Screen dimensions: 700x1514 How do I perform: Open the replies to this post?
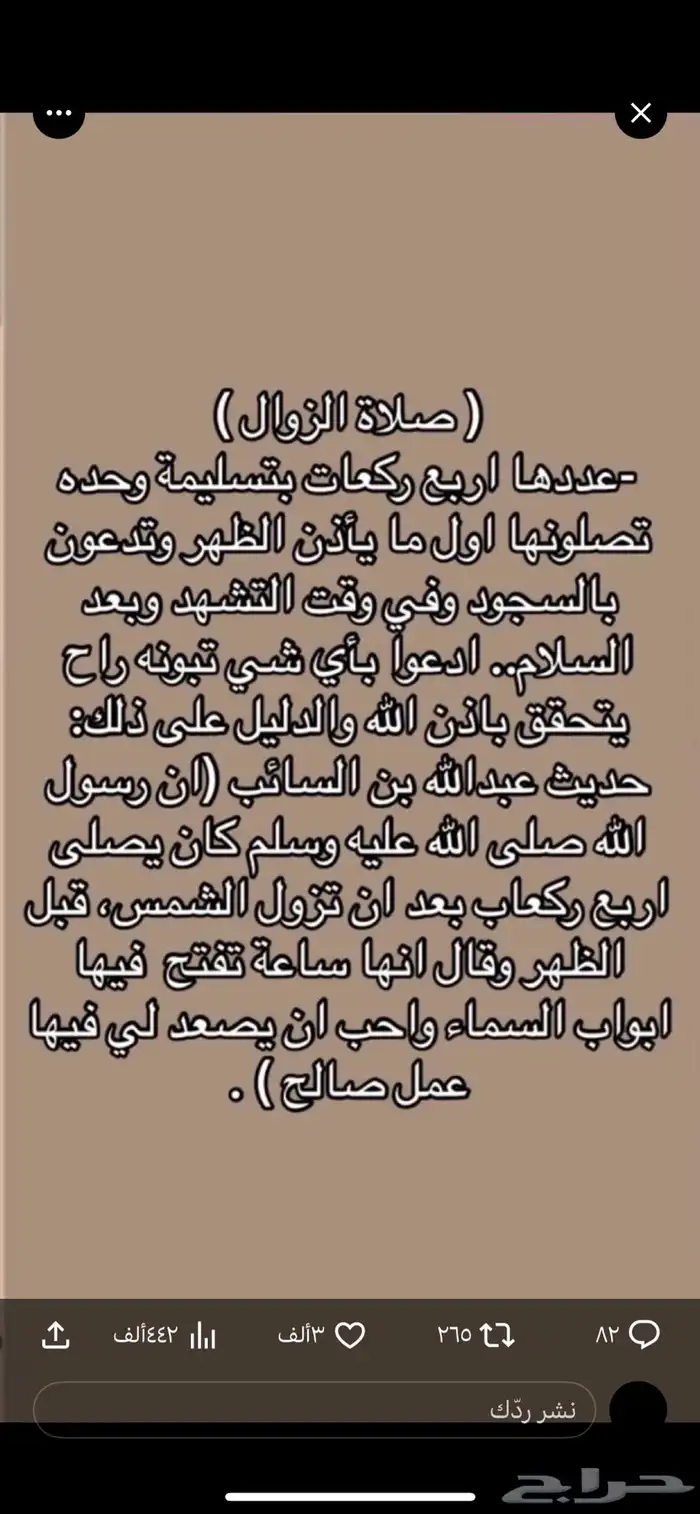point(645,1335)
